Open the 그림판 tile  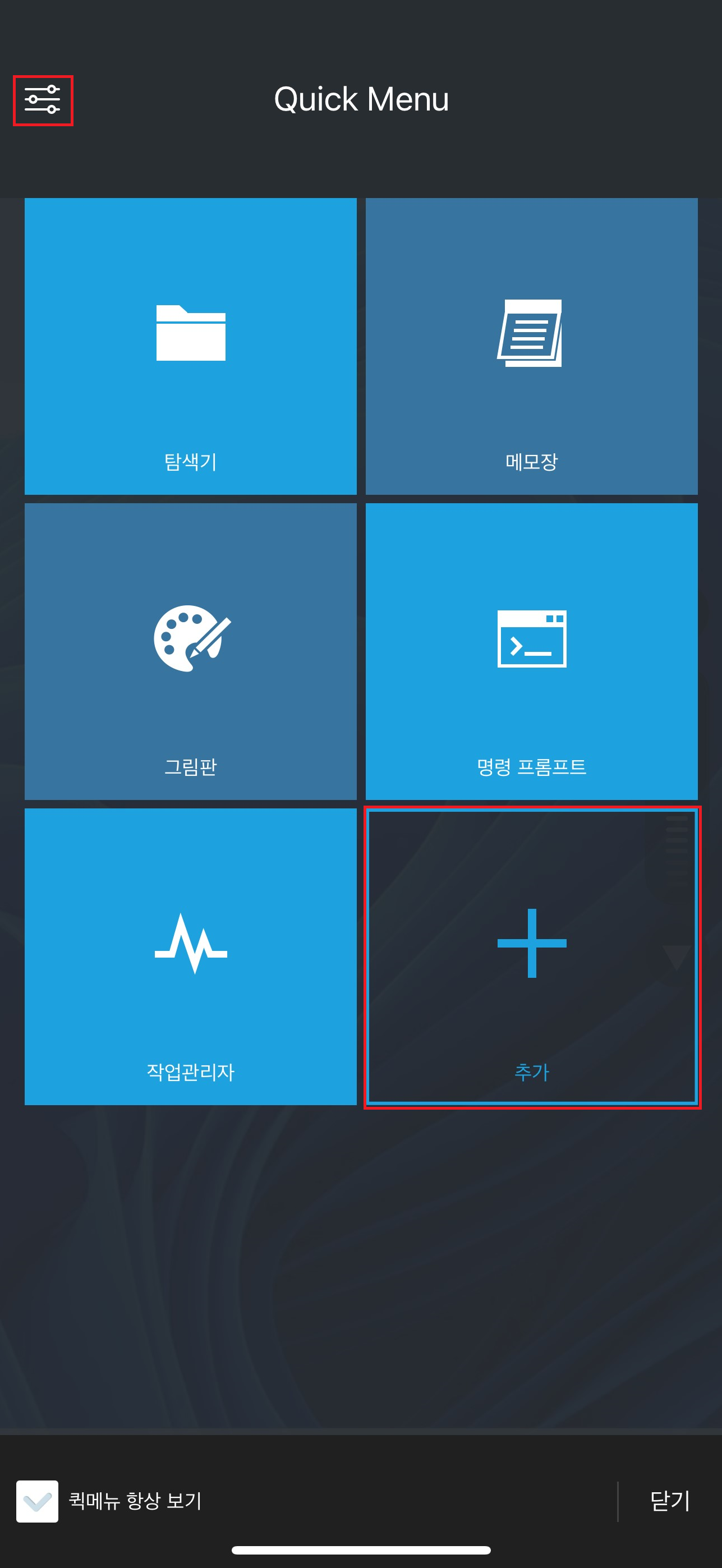(191, 651)
